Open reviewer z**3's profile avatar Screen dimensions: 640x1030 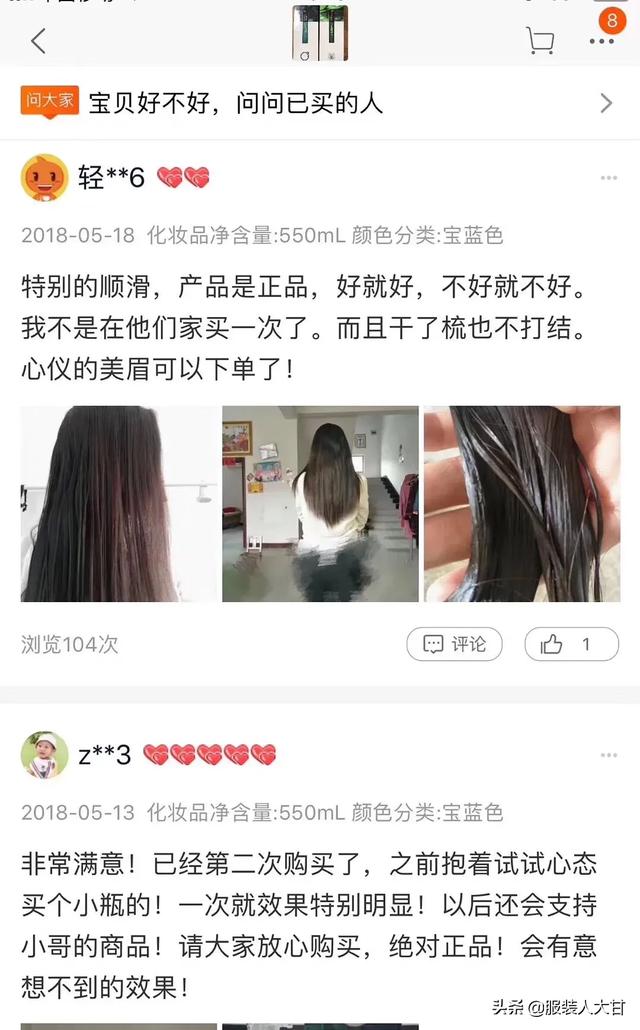click(x=45, y=755)
